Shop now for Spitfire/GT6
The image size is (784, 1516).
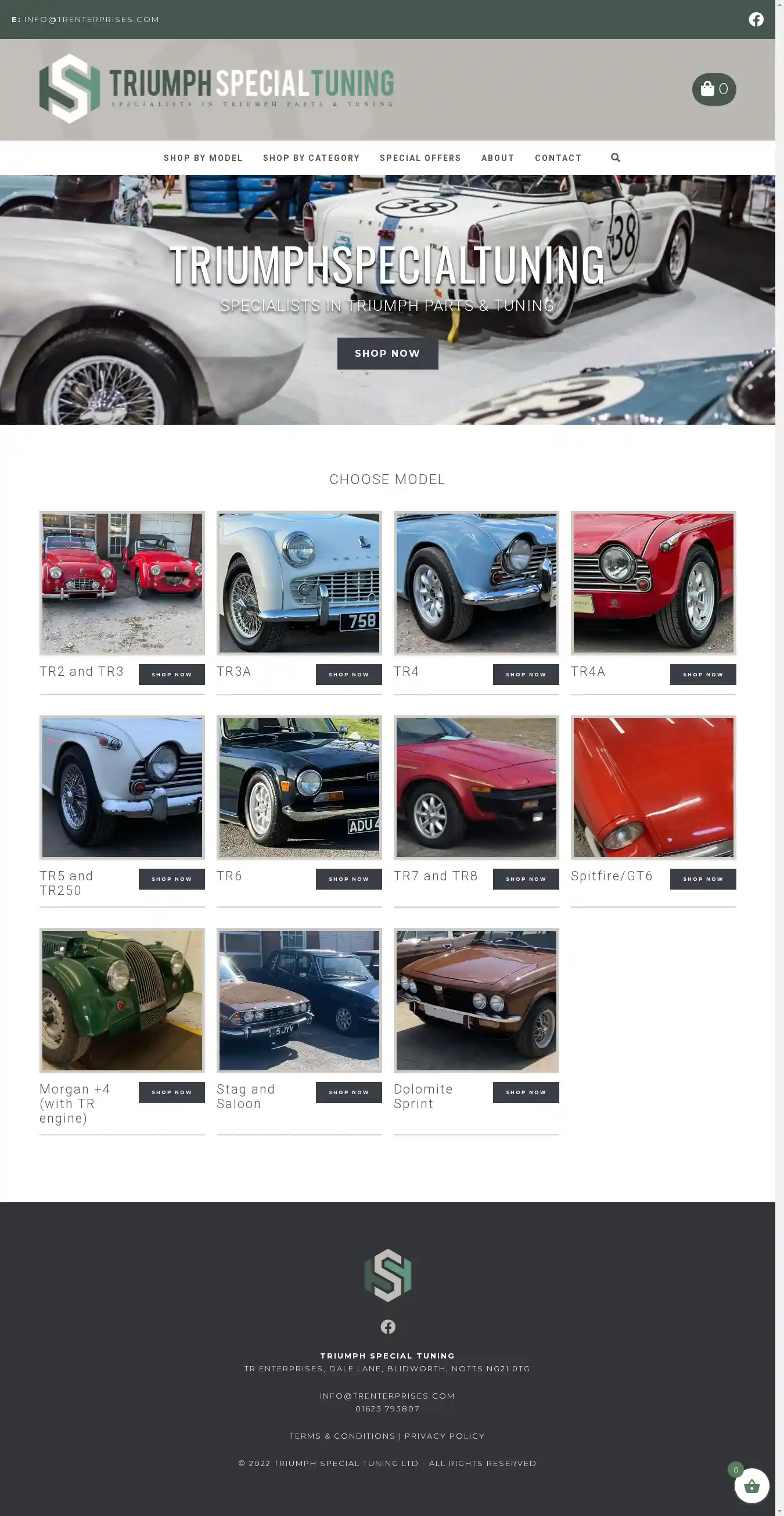702,879
